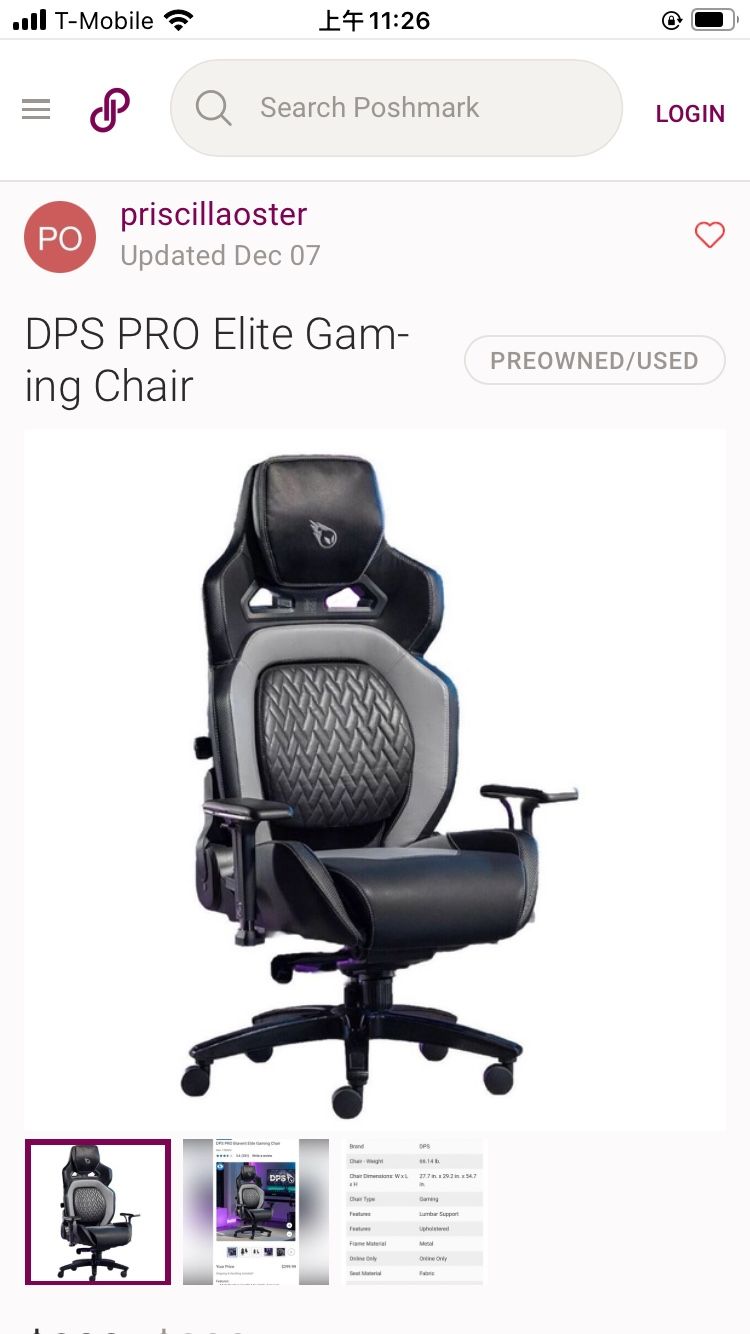Tap the currently selected chair thumbnail
The width and height of the screenshot is (750, 1334).
point(97,1211)
